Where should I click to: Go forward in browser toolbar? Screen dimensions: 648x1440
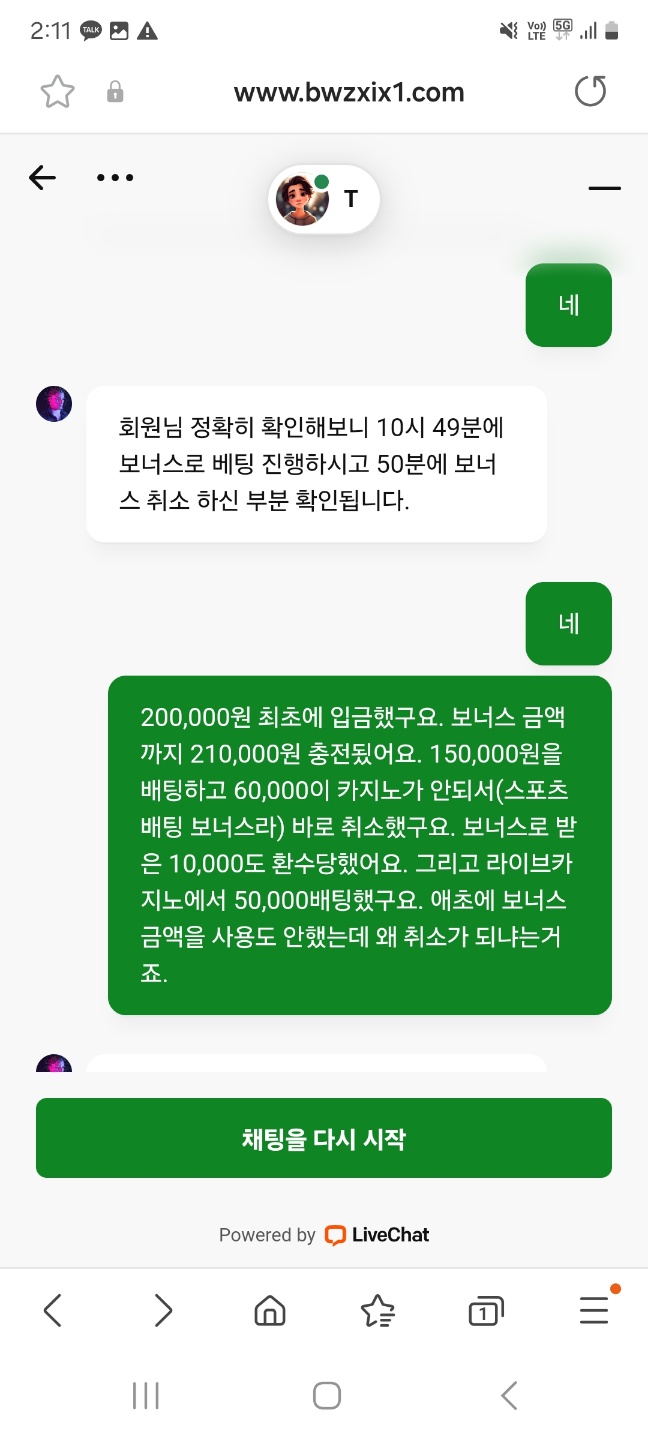[x=163, y=1310]
